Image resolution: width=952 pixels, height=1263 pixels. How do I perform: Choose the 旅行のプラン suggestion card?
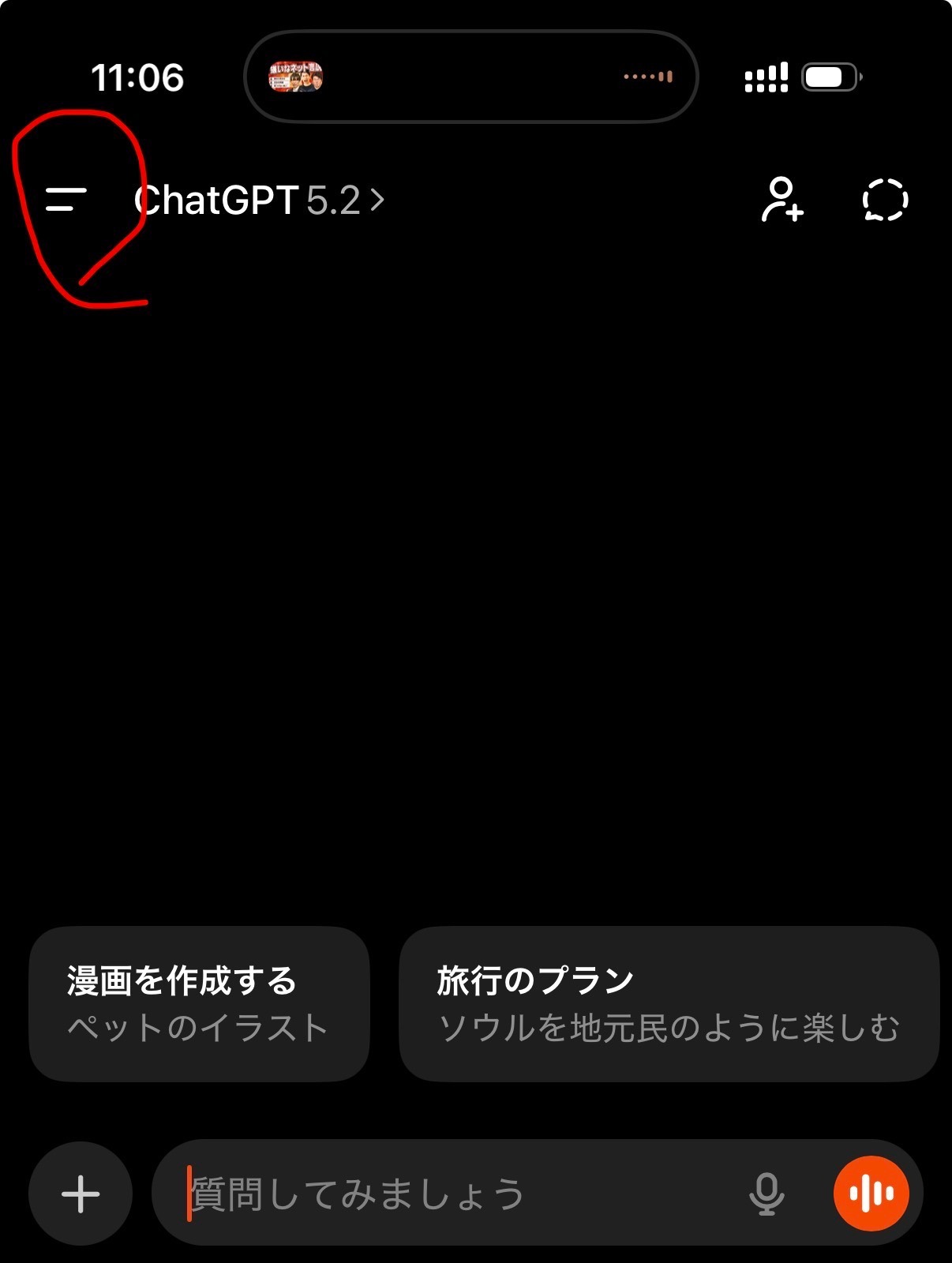click(669, 1003)
